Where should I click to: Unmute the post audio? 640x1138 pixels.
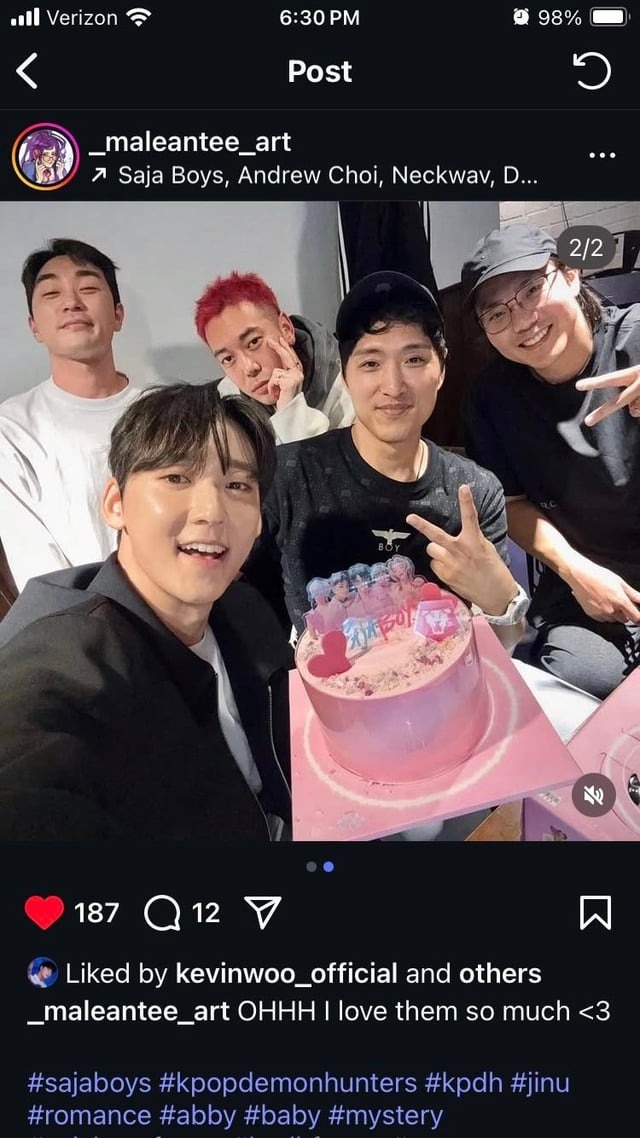click(593, 795)
